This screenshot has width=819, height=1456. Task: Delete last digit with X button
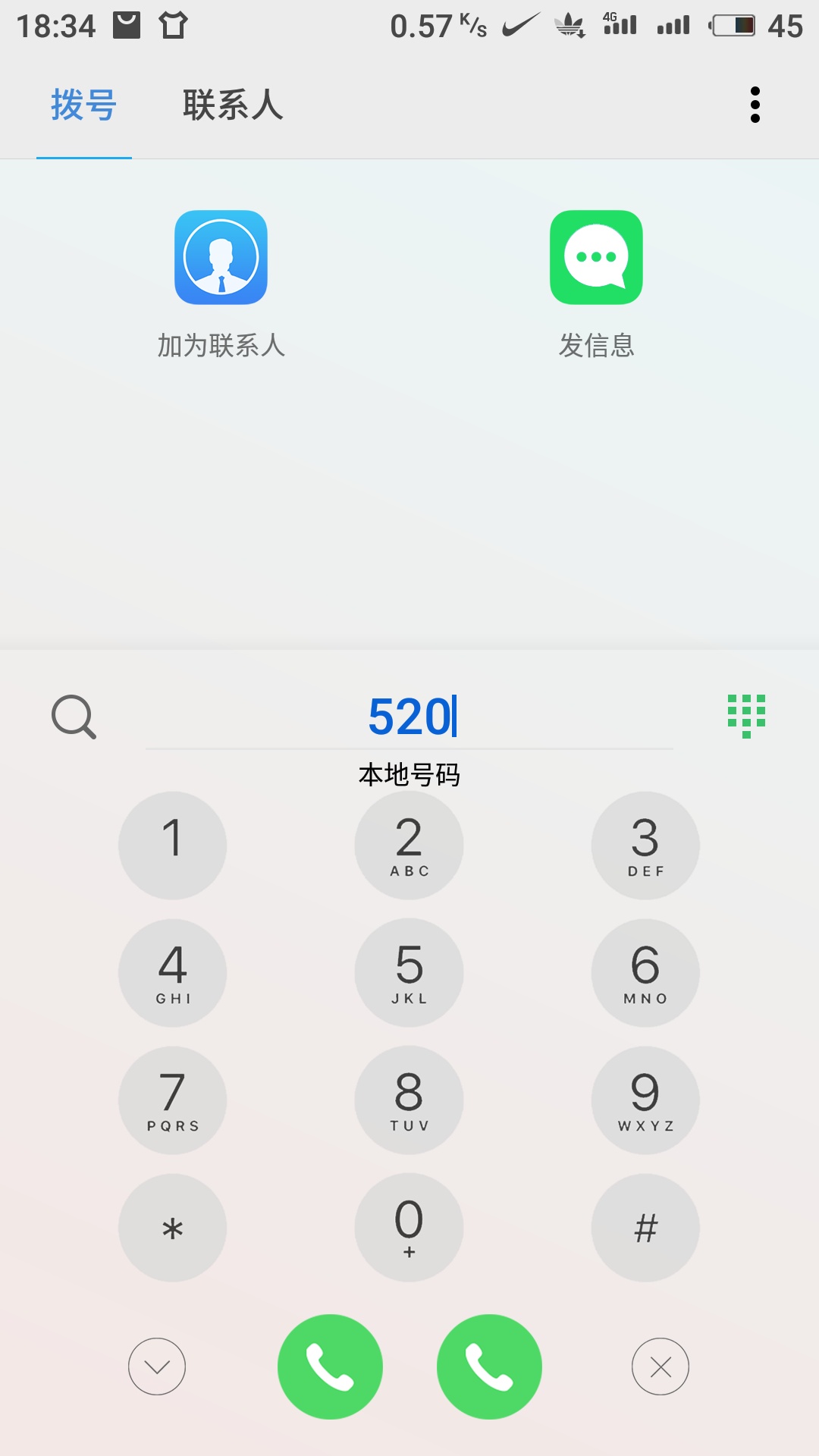point(661,1367)
